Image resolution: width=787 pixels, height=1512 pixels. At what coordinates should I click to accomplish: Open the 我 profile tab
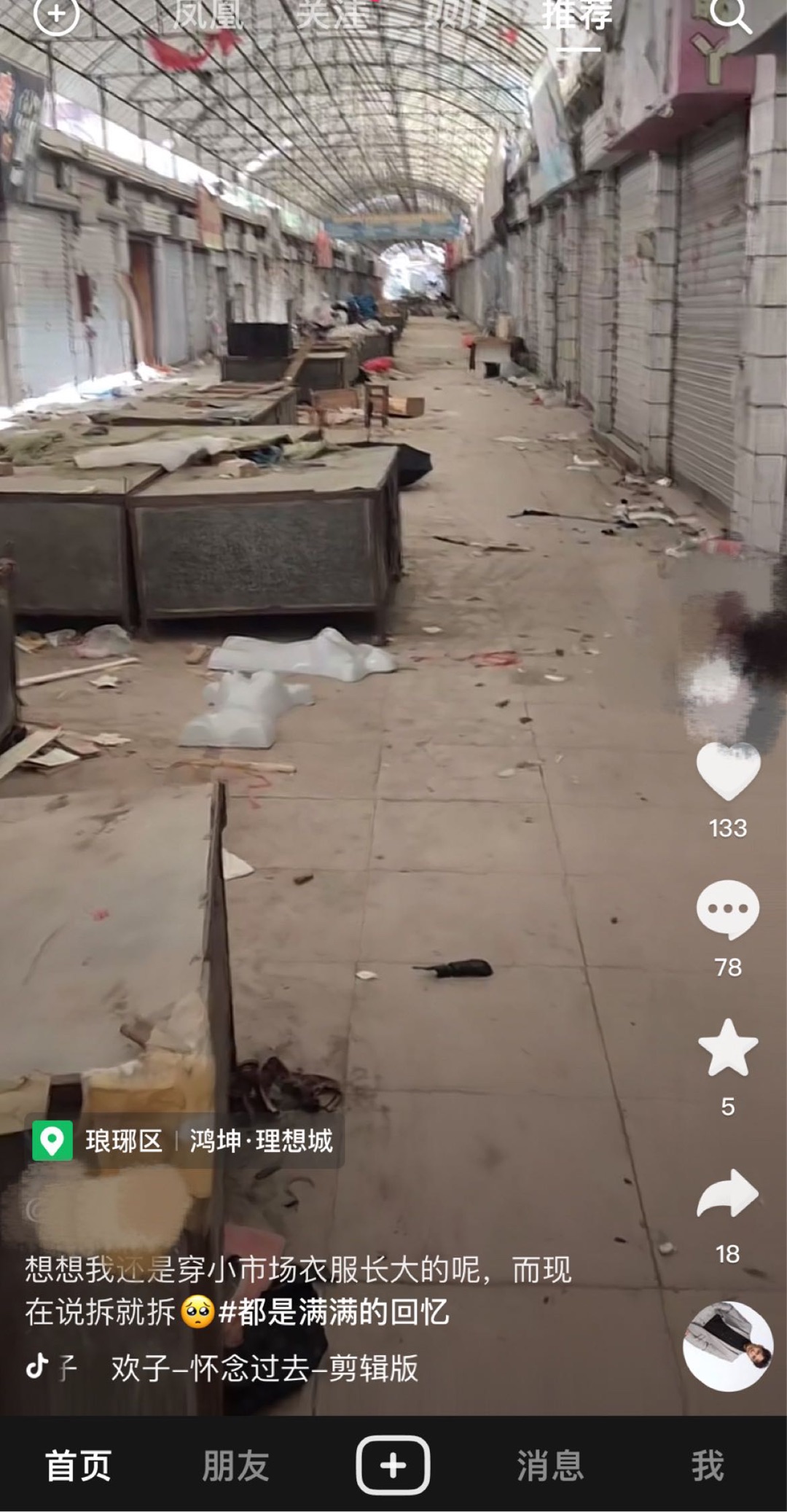[708, 1465]
